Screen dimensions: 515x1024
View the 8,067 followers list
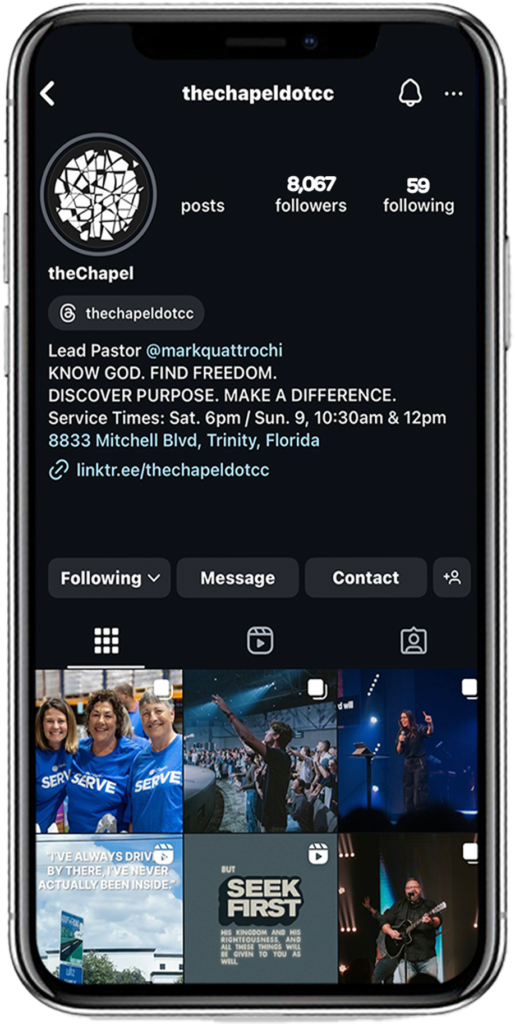[x=311, y=195]
